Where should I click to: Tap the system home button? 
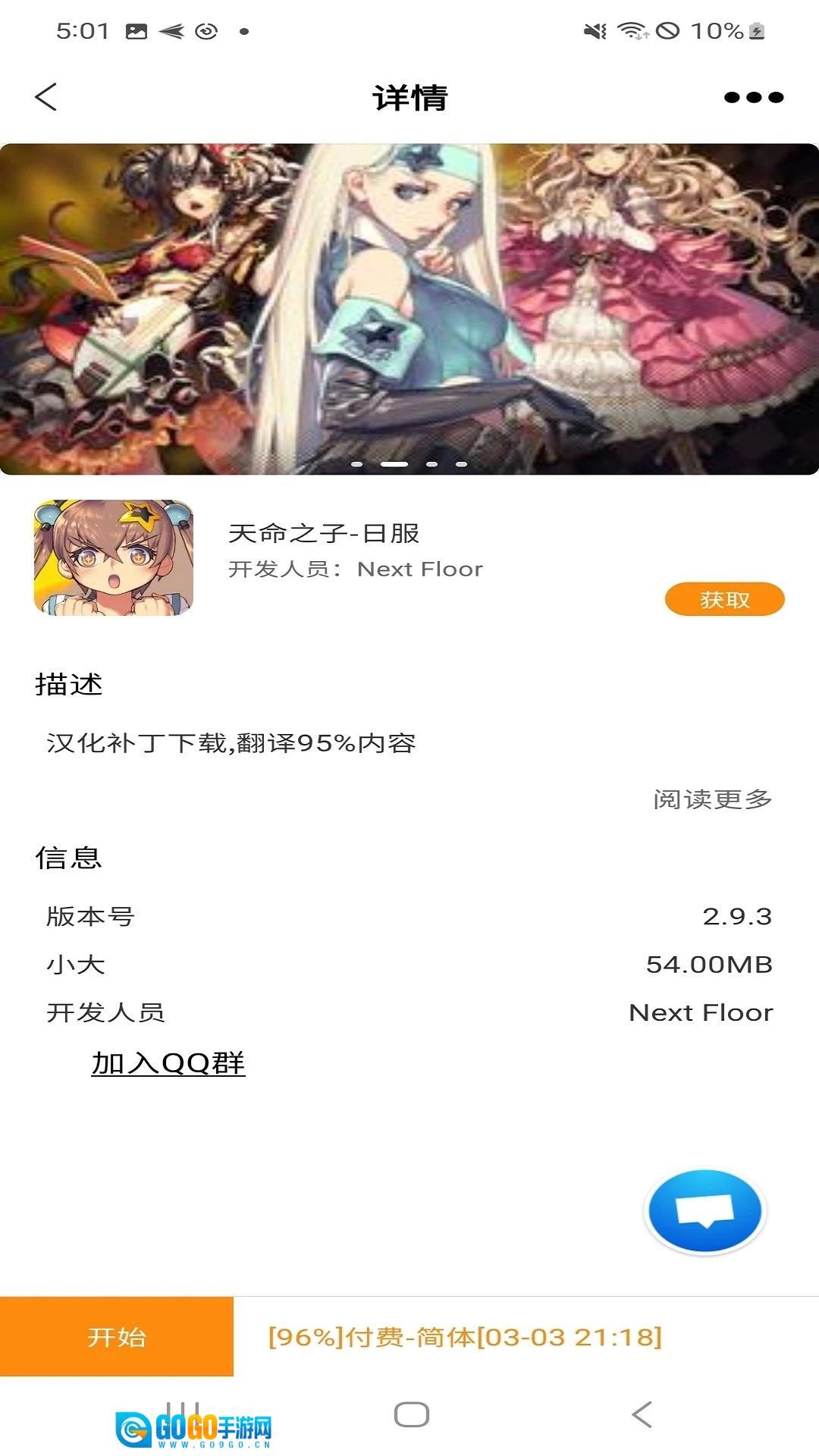click(x=412, y=1415)
